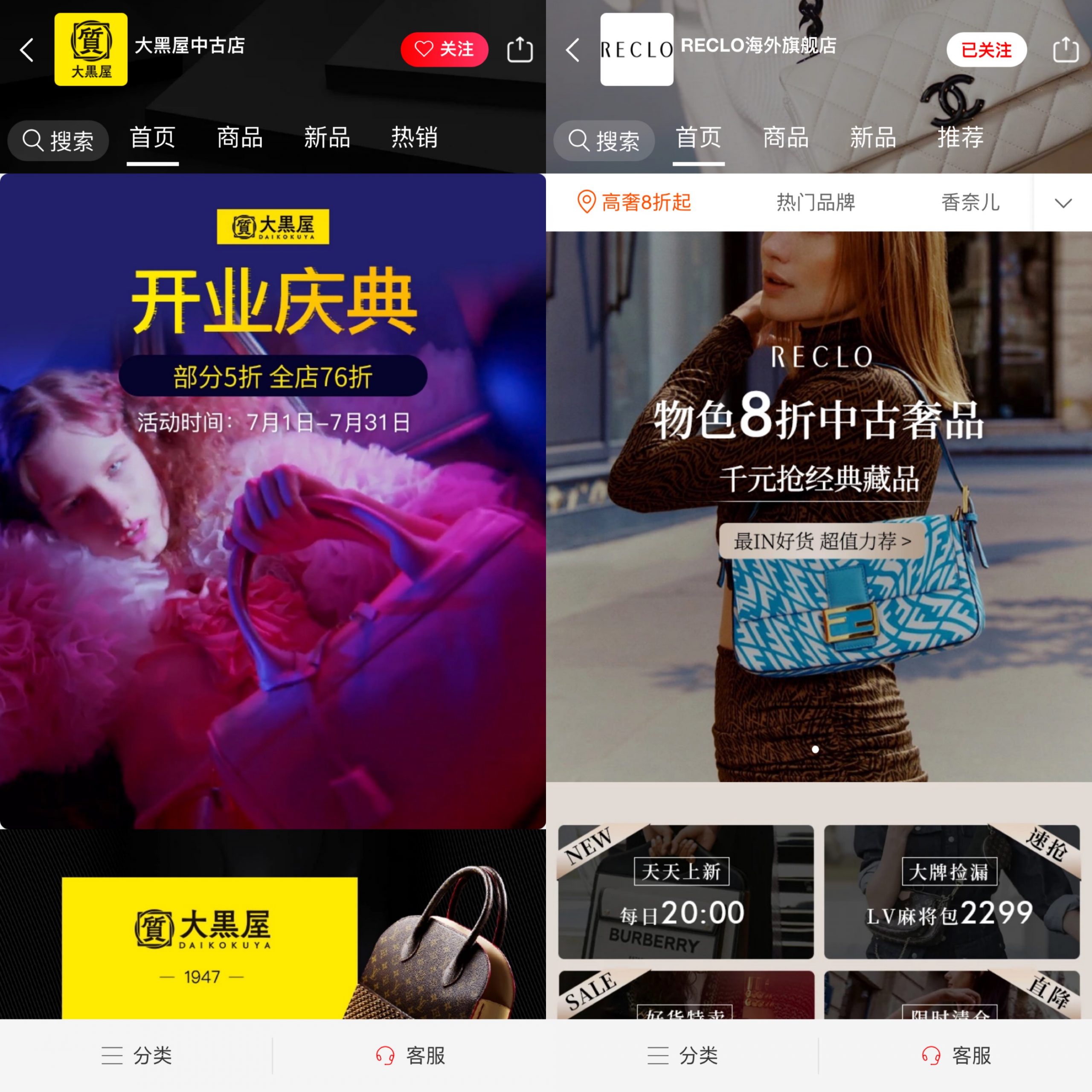1092x1092 pixels.
Task: Open search in the 大黑屋中古店 store
Action: click(x=58, y=140)
